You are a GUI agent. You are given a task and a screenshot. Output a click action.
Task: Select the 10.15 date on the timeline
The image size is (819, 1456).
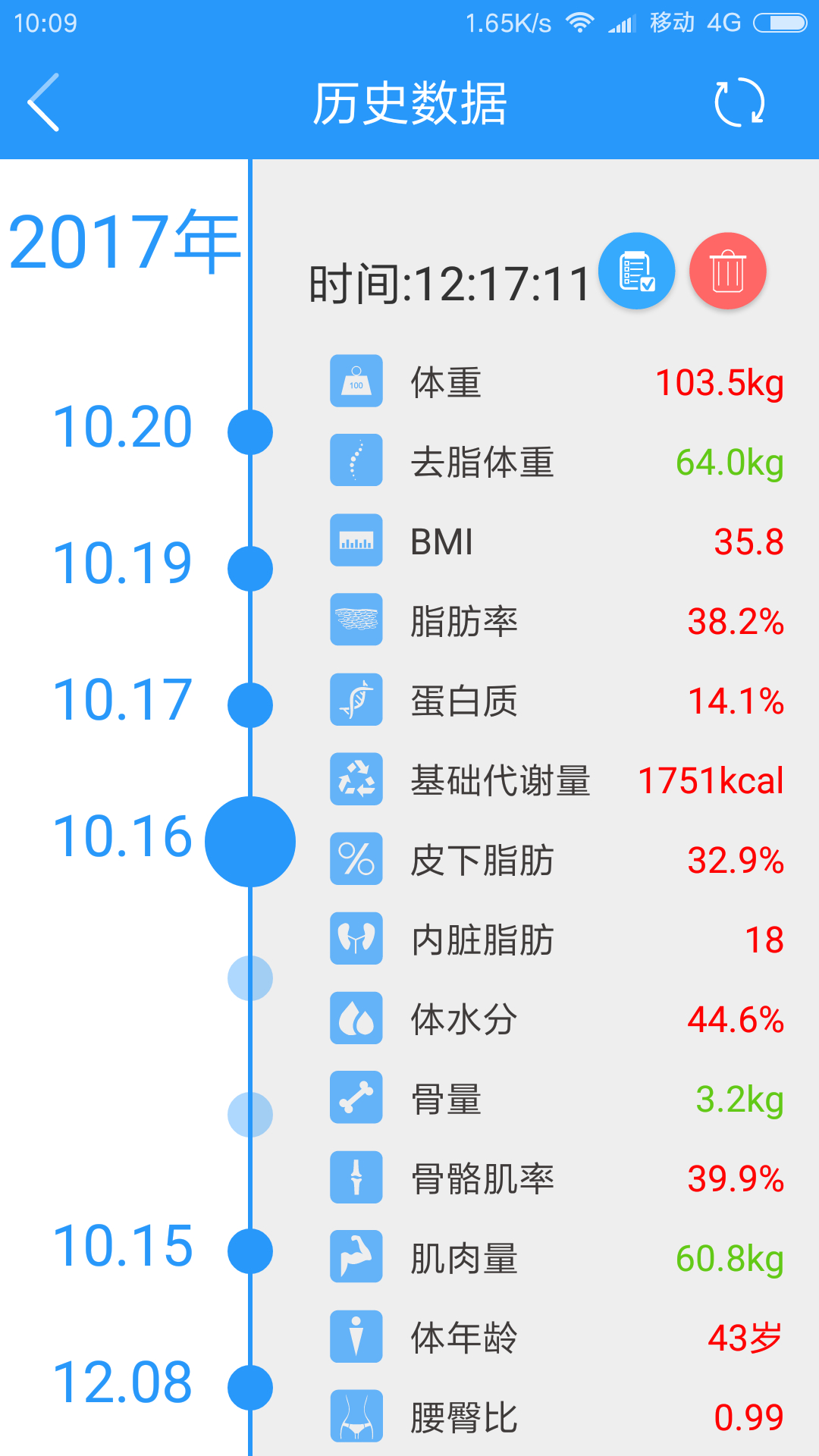click(x=123, y=1246)
